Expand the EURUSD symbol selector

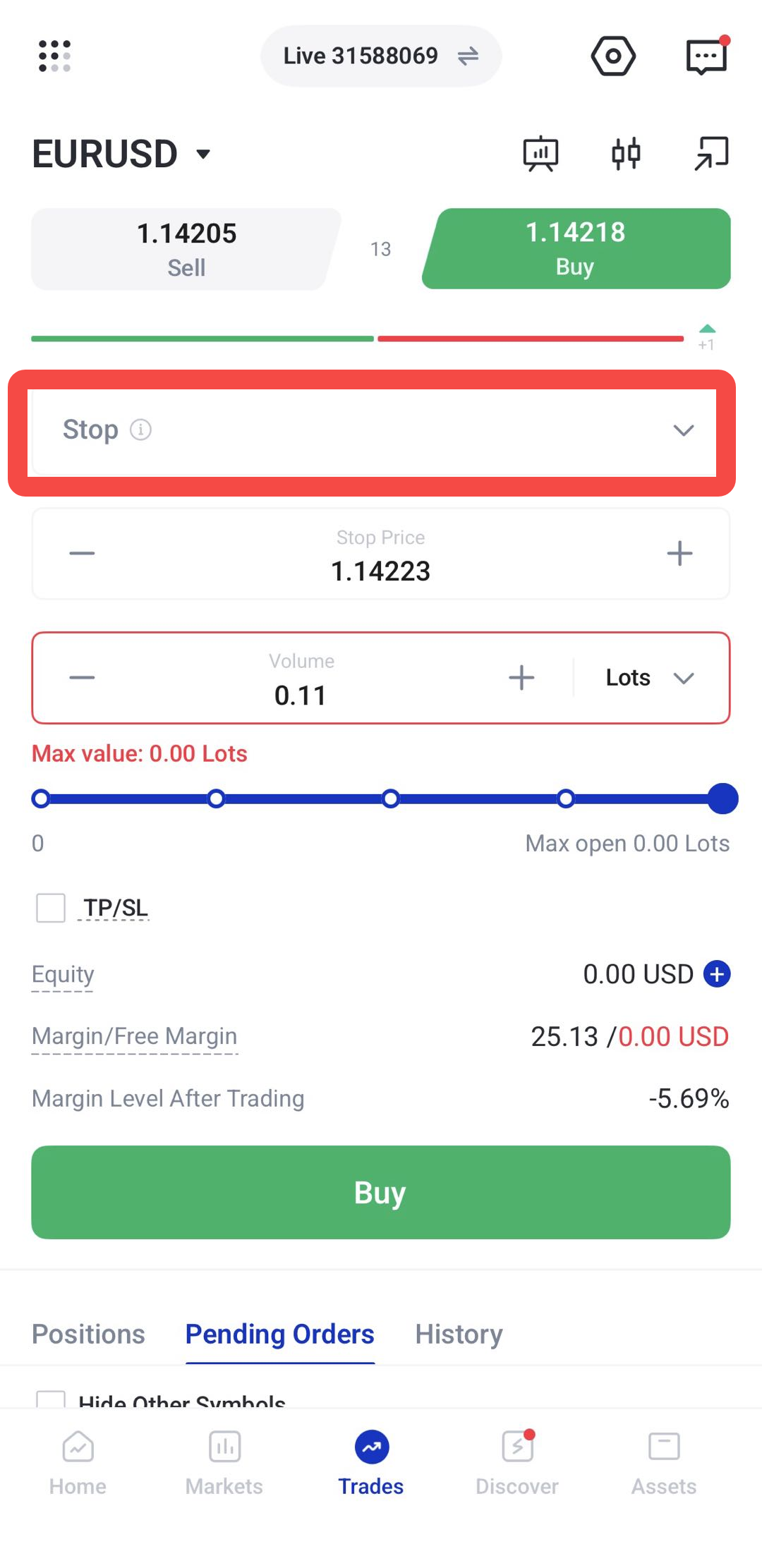121,154
